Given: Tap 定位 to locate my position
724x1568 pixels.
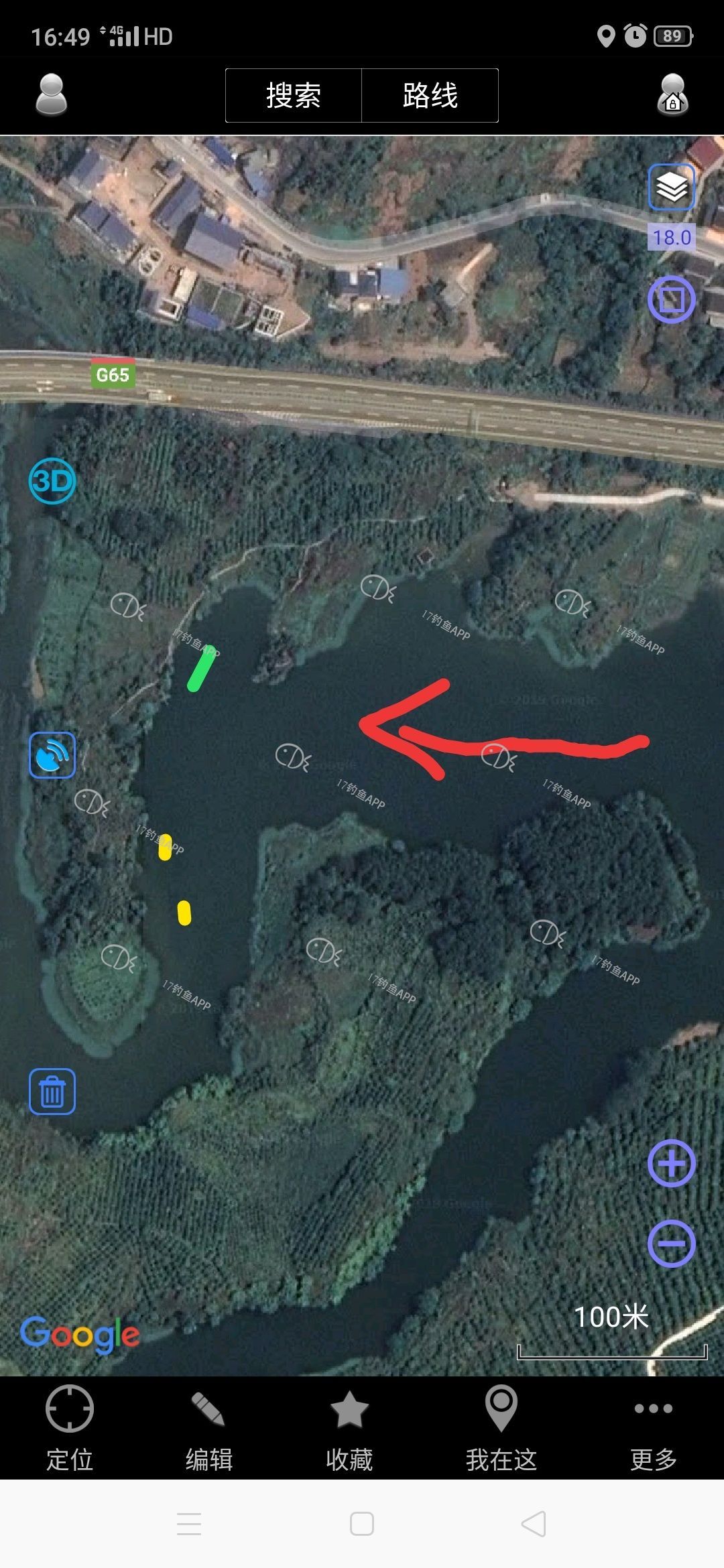Looking at the screenshot, I should point(70,1427).
